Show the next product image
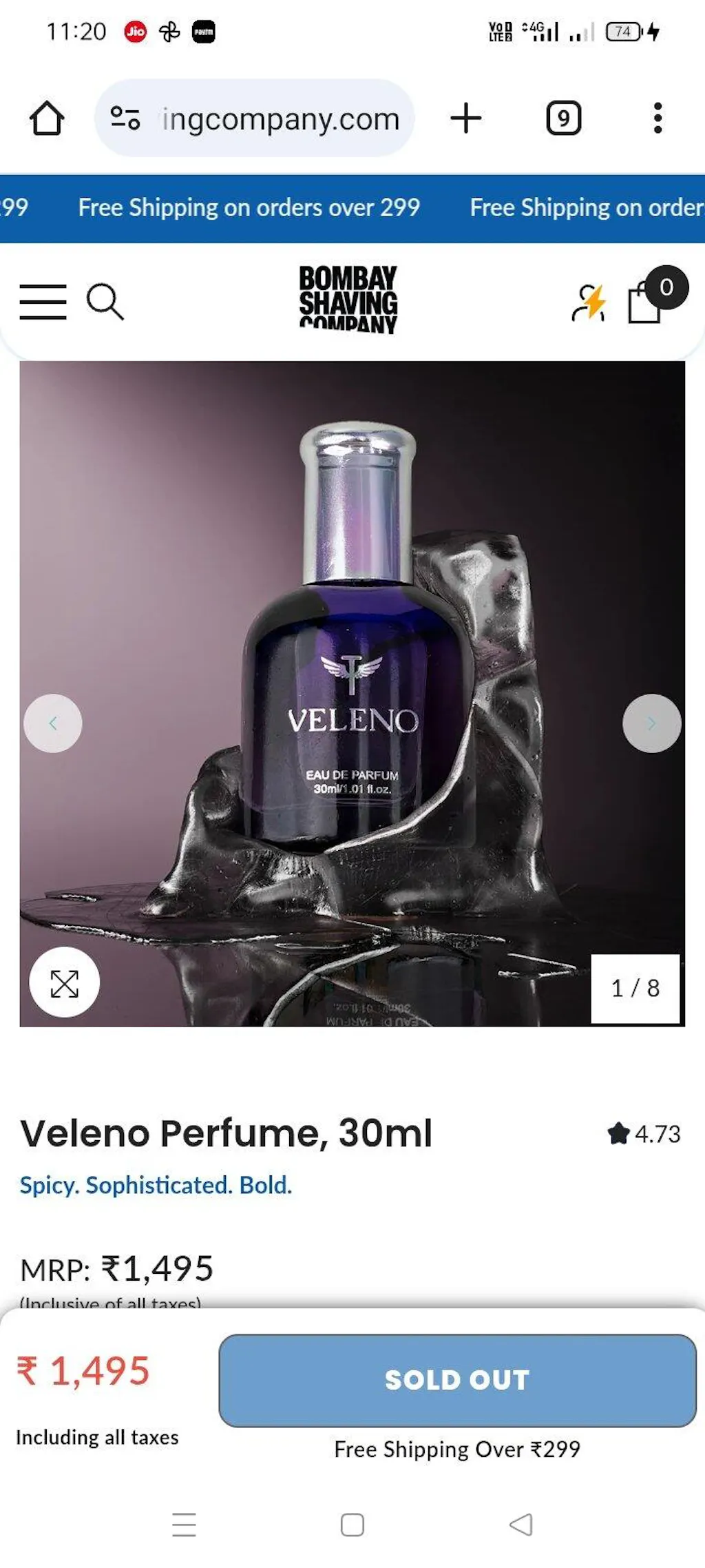 click(651, 723)
